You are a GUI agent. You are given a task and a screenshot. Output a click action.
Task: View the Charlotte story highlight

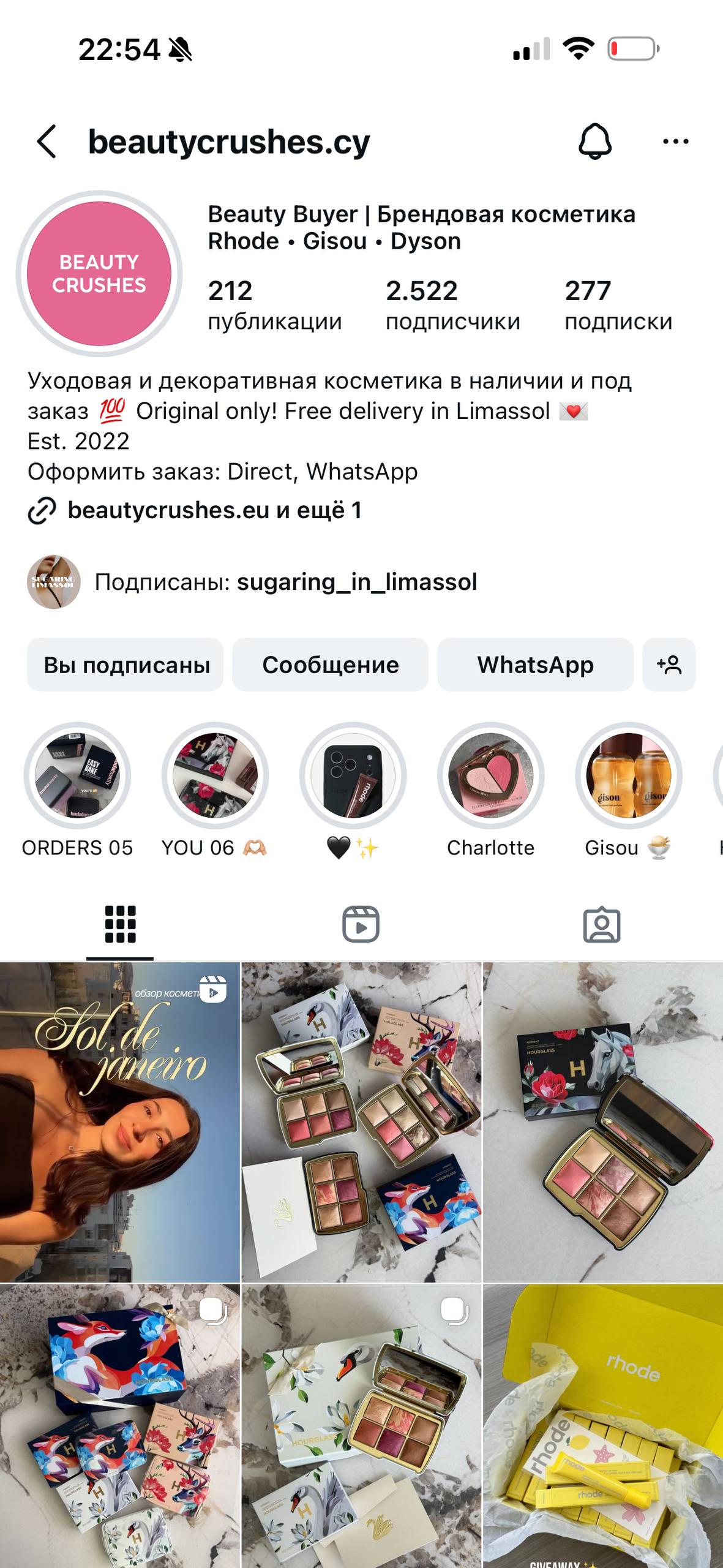coord(490,775)
